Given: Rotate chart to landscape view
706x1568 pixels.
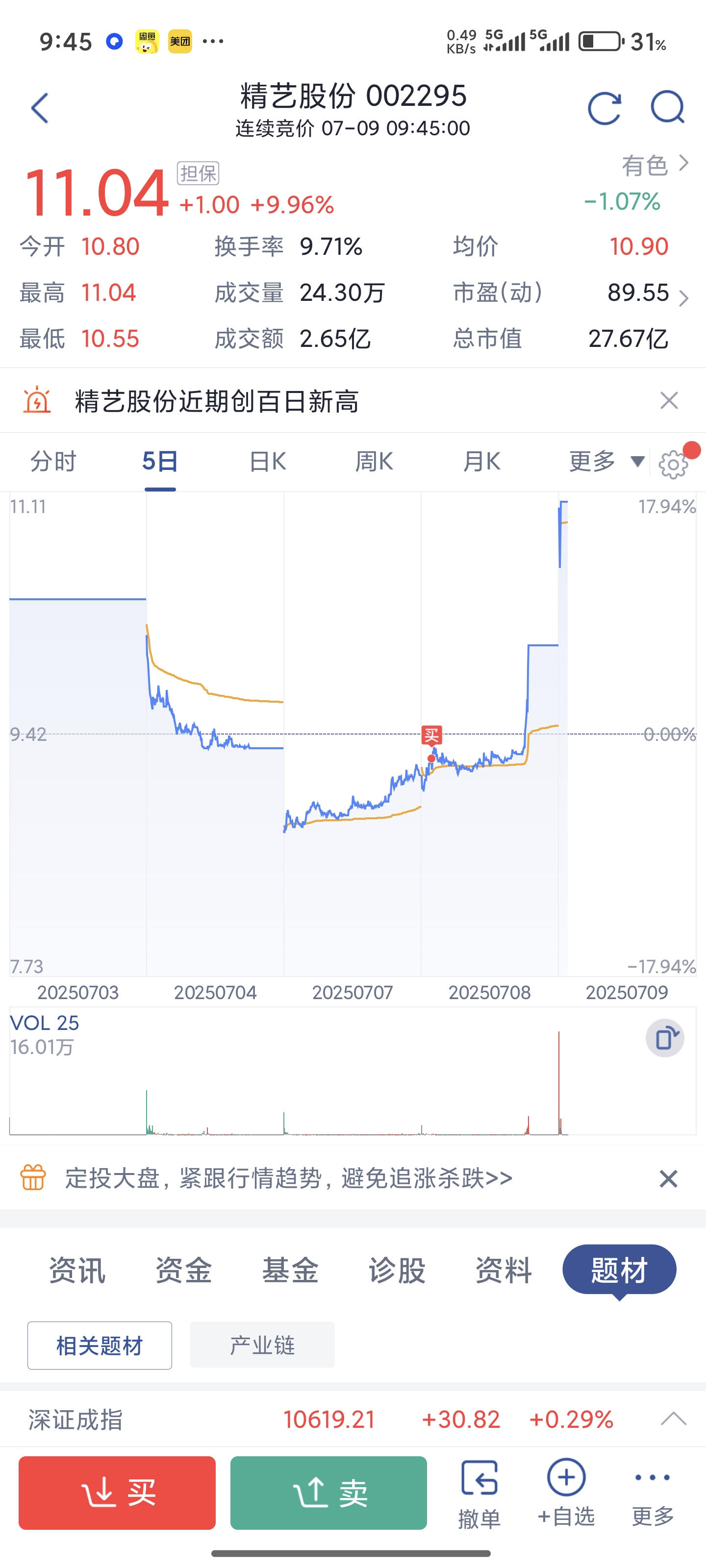Looking at the screenshot, I should point(665,1038).
